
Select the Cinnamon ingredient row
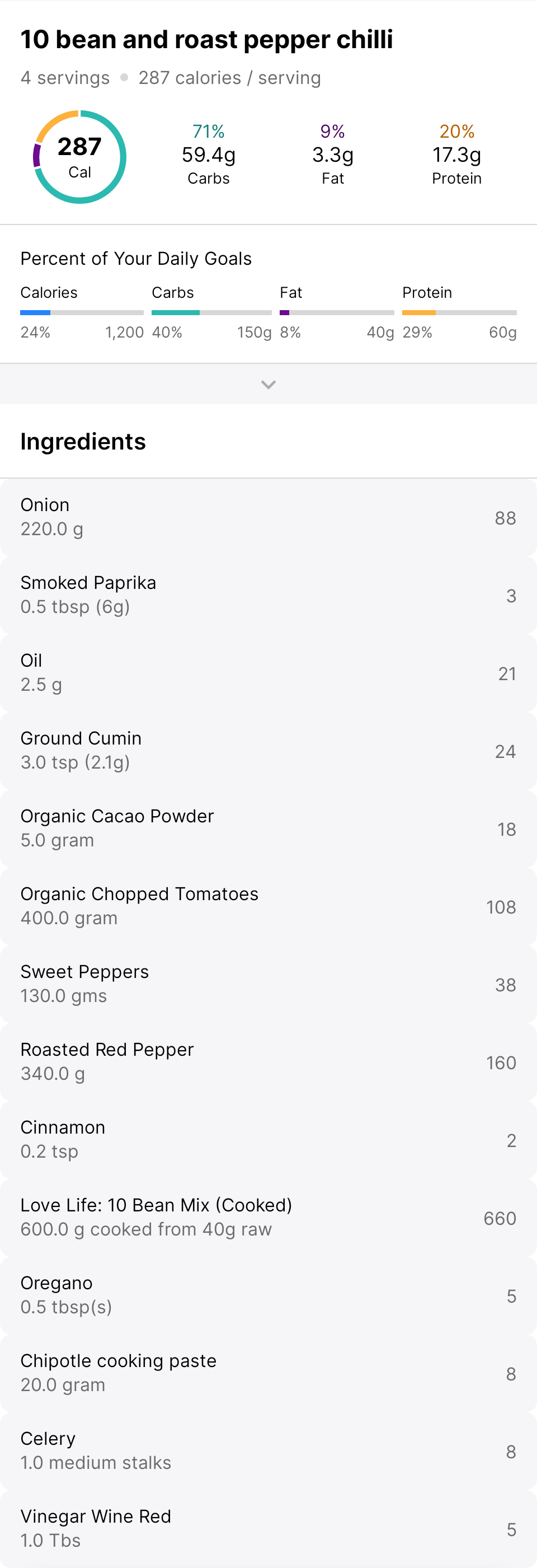pos(268,1140)
